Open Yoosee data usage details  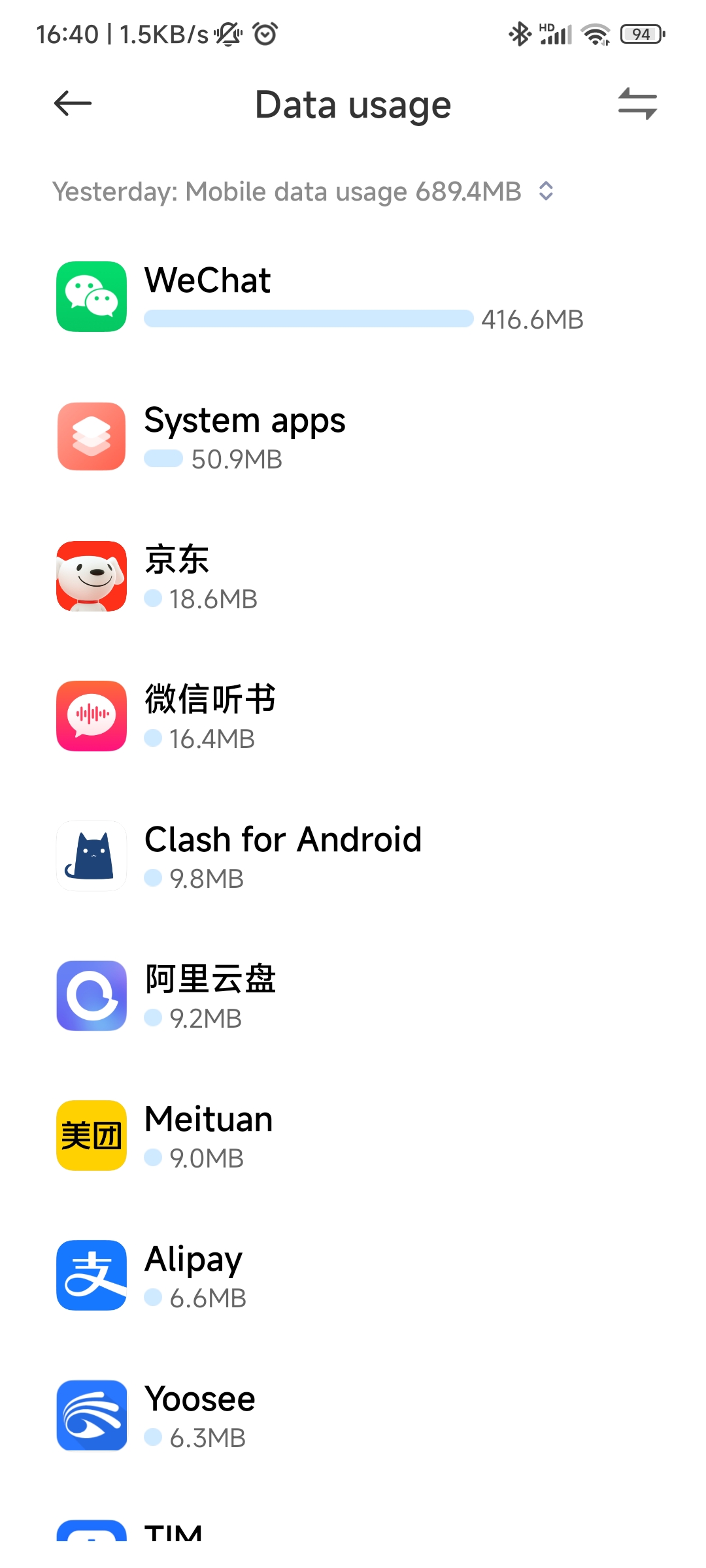point(353,1415)
